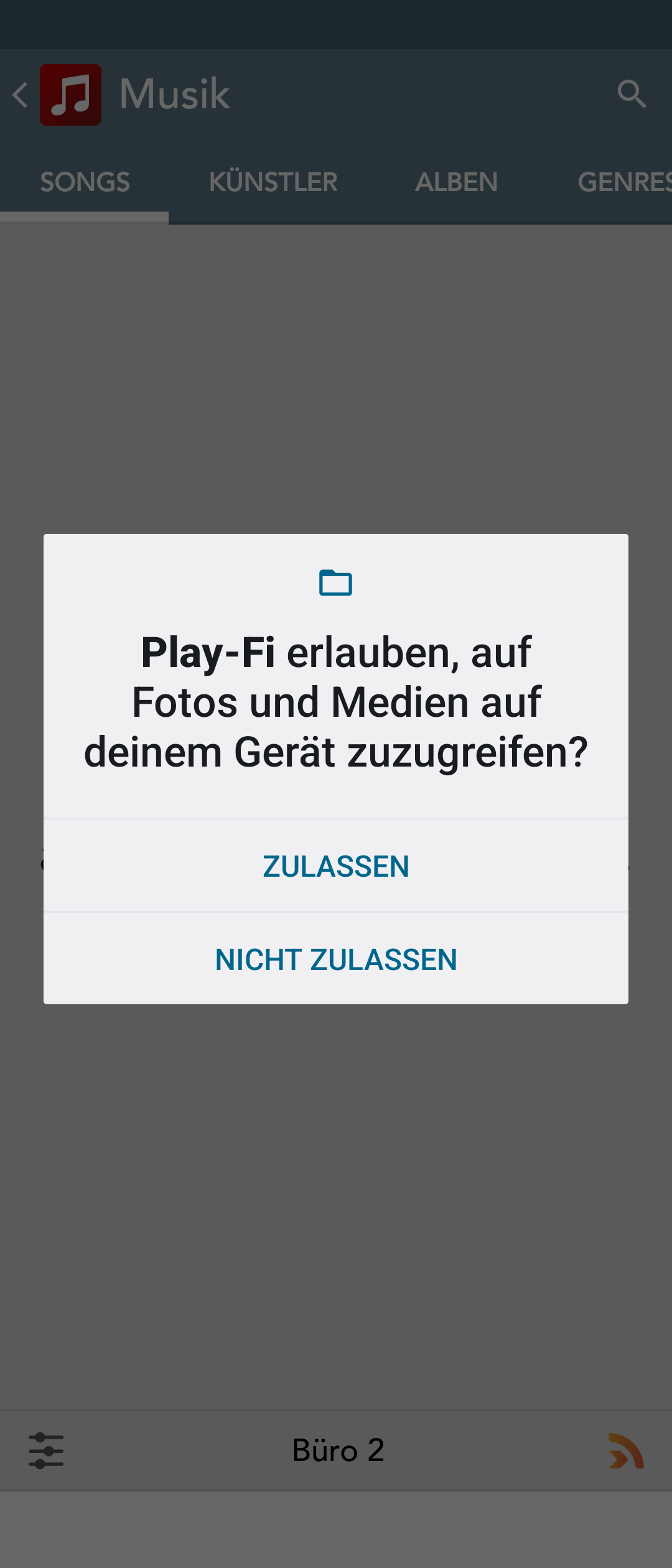Deny permission via NICHT ZULASSEN
This screenshot has height=1568, width=672.
(x=336, y=959)
